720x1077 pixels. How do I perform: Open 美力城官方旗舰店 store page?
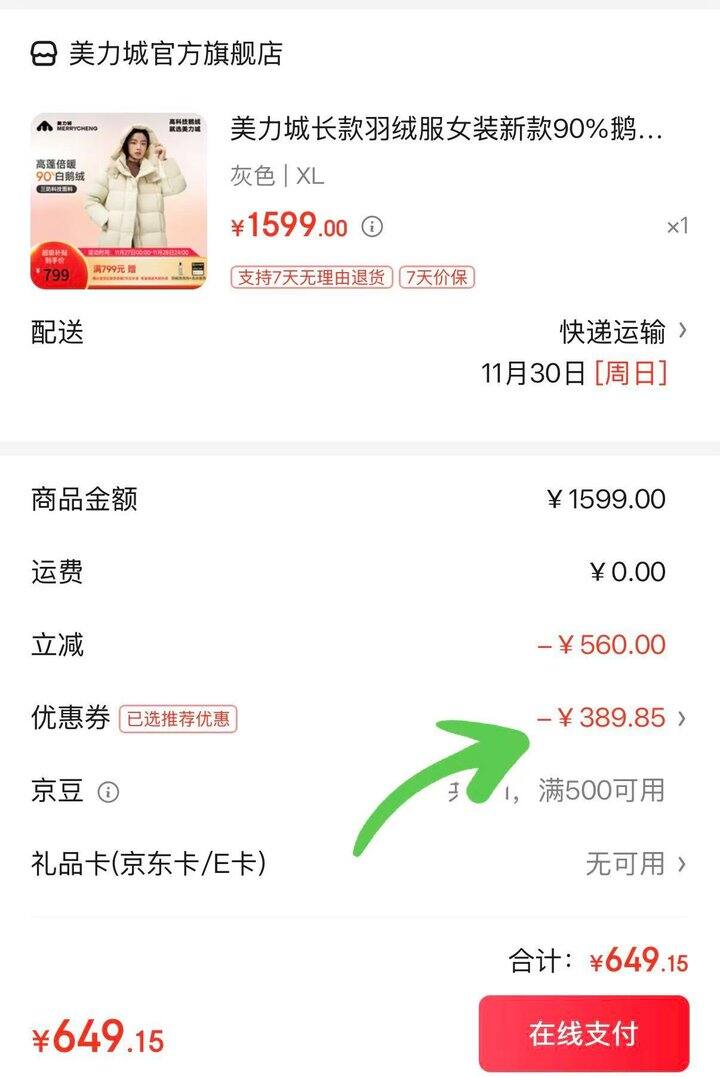175,53
